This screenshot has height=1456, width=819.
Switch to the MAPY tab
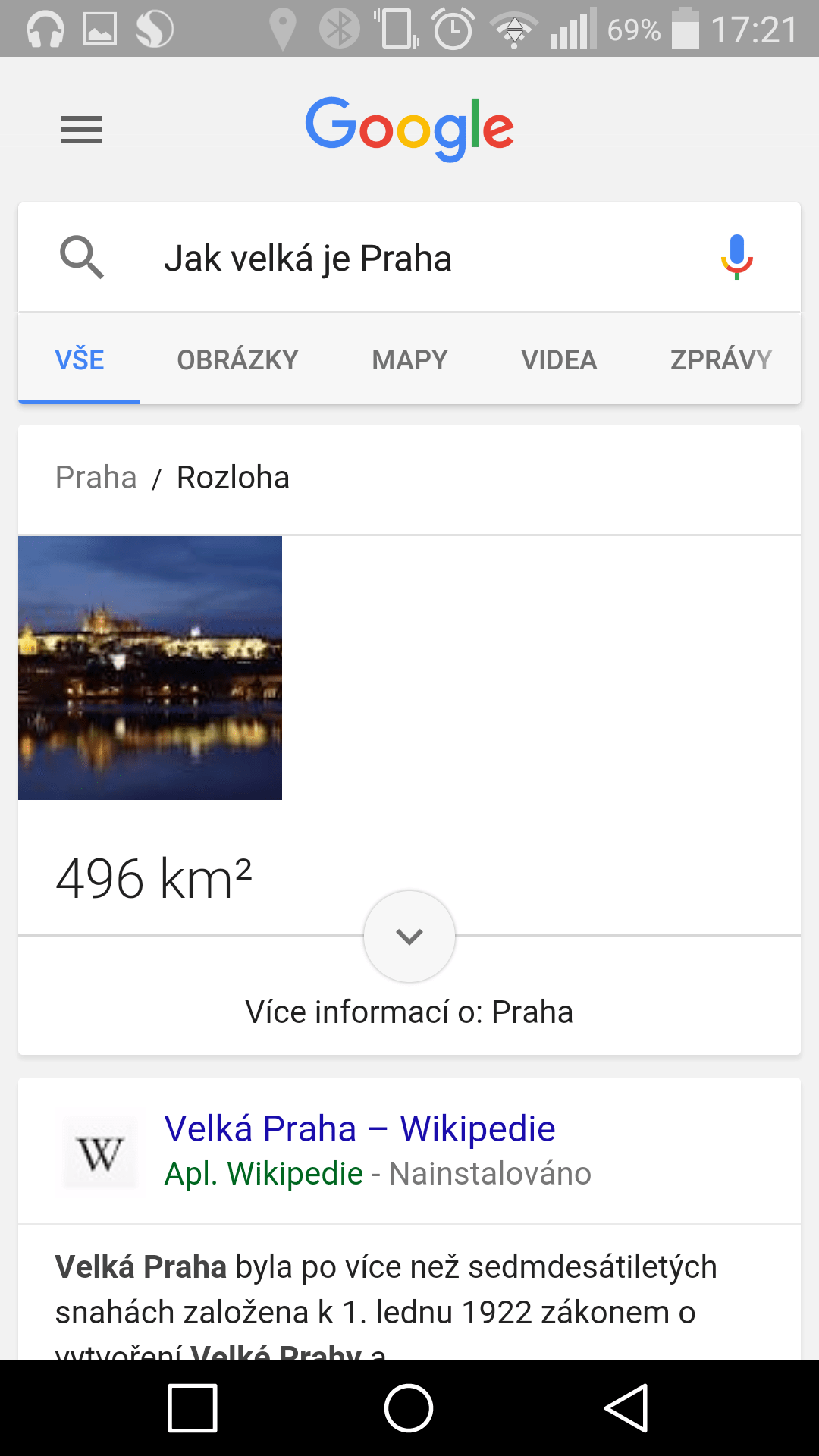tap(409, 359)
